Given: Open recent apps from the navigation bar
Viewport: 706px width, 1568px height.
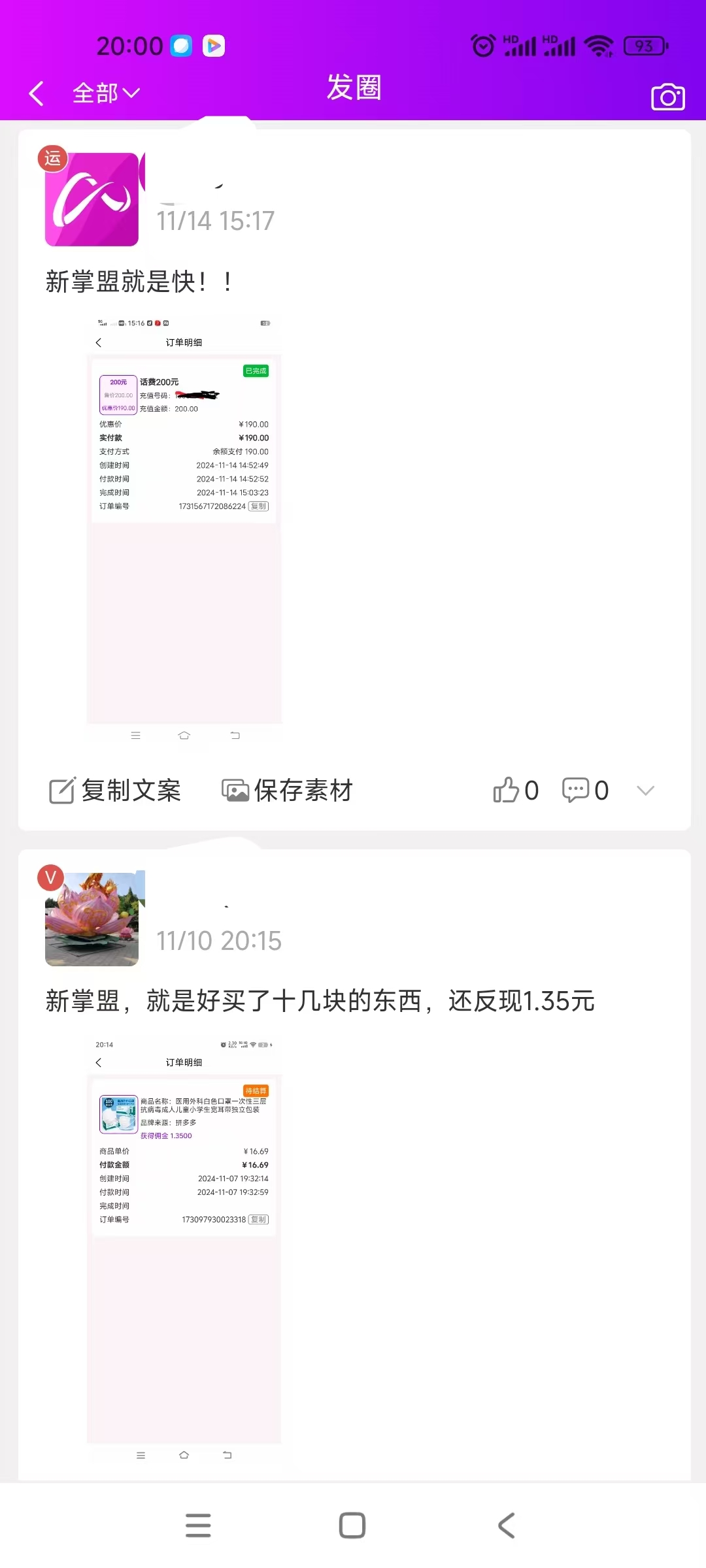Looking at the screenshot, I should click(198, 1526).
